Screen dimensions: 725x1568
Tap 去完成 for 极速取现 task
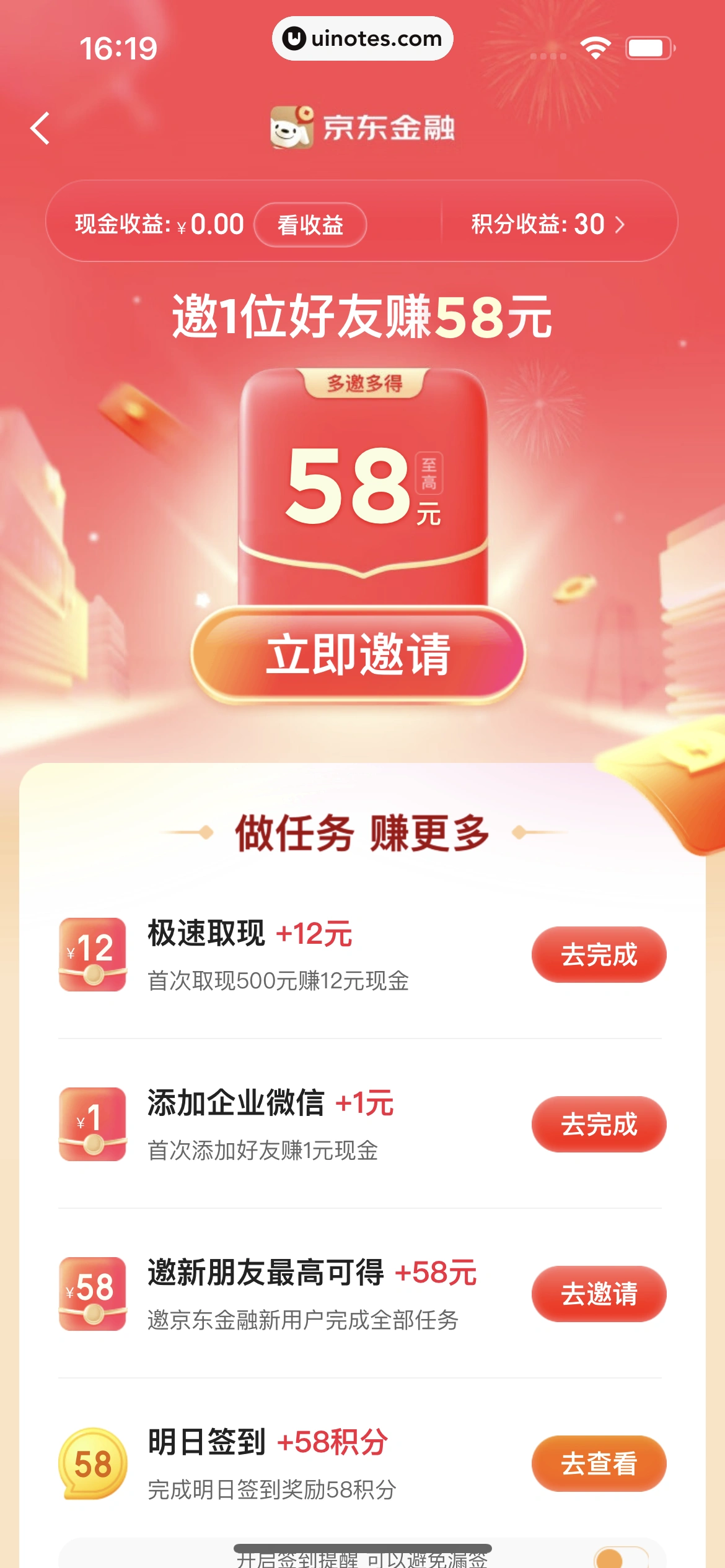pos(598,954)
